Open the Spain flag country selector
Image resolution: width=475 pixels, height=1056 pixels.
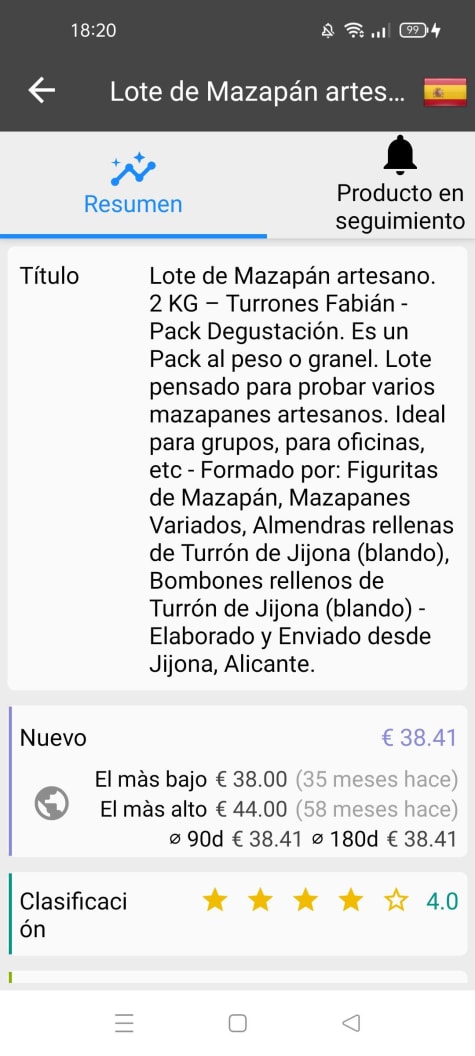tap(445, 92)
